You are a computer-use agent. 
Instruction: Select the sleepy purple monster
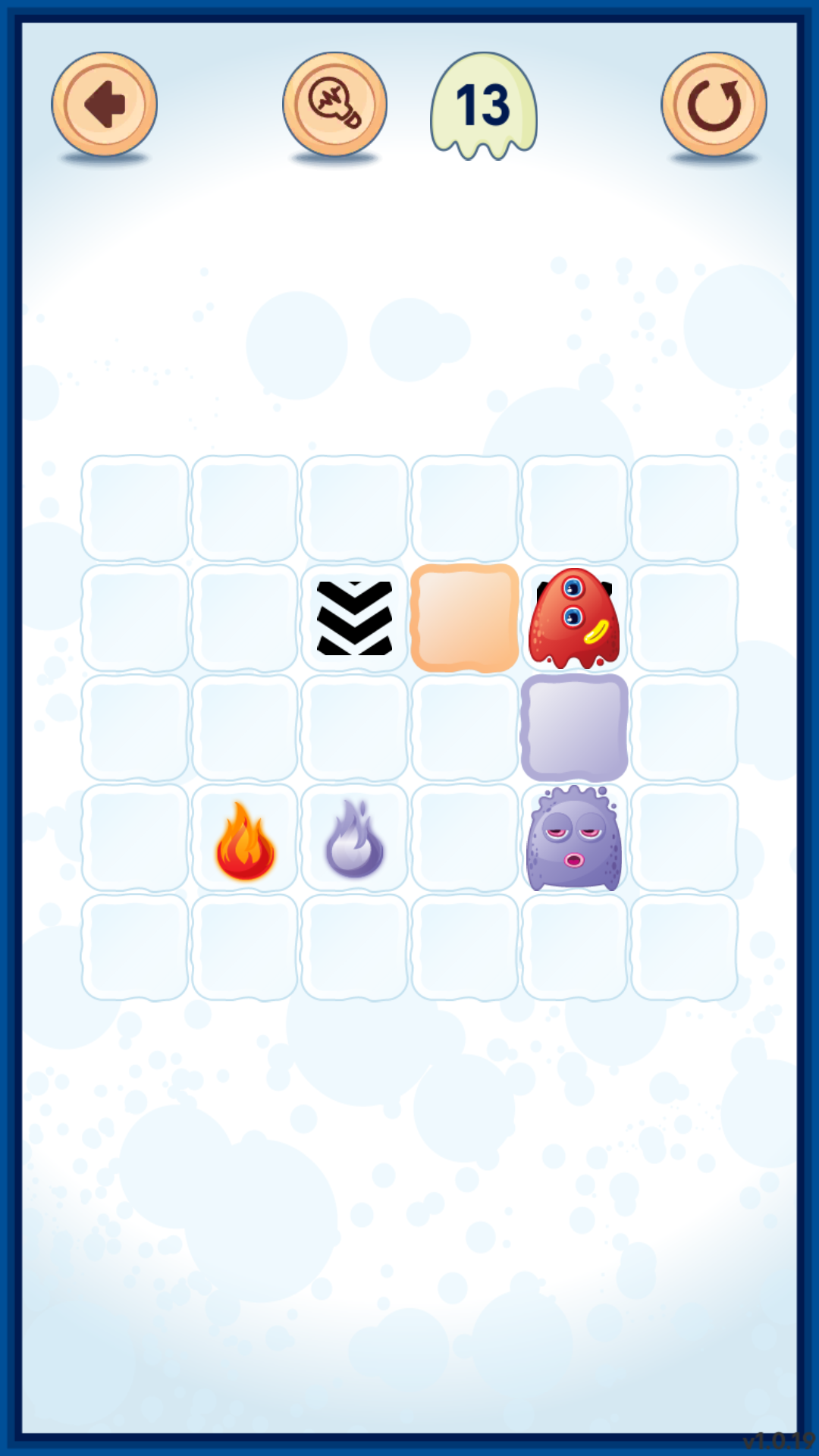[x=574, y=838]
